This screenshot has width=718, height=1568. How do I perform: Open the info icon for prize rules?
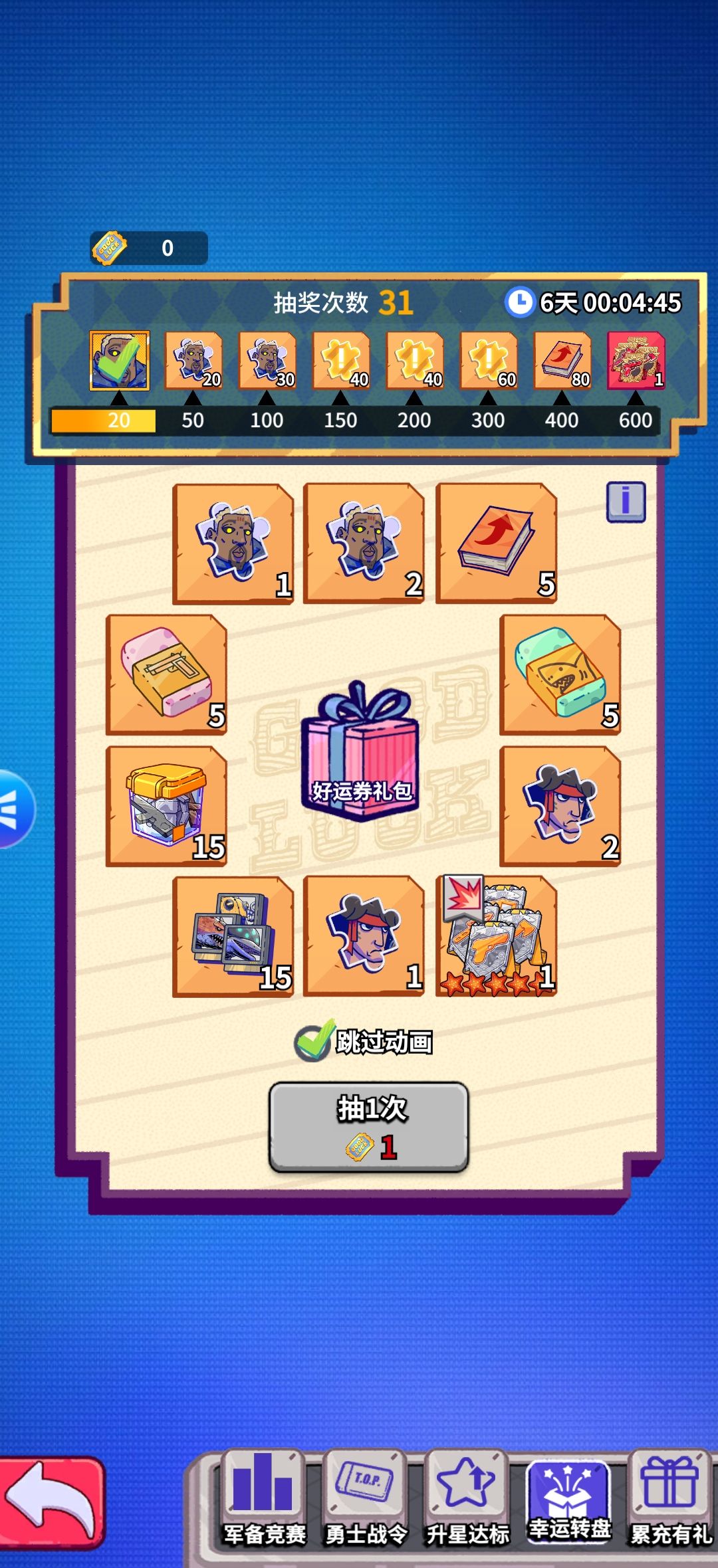point(626,502)
